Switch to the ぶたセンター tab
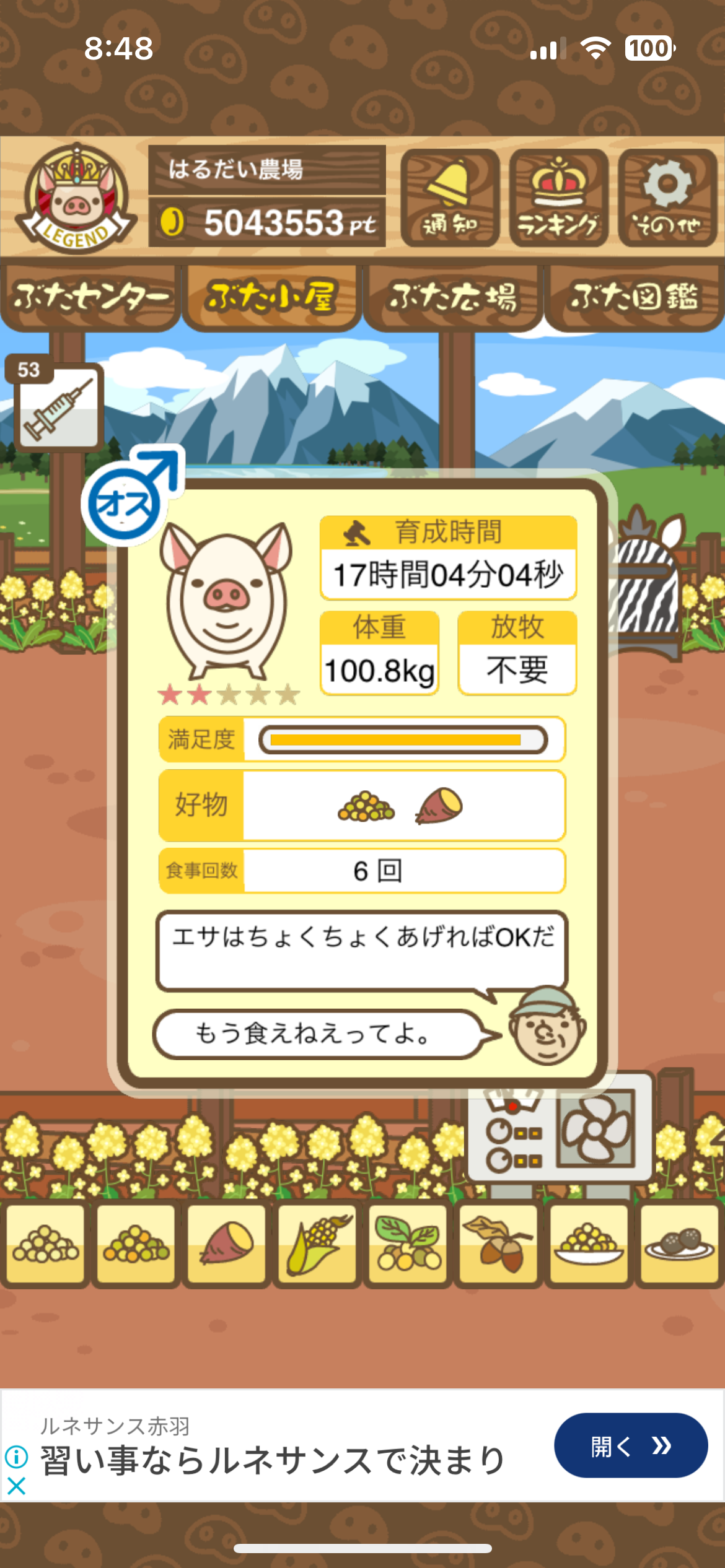Screen dimensions: 725x1568 pyautogui.click(x=90, y=297)
